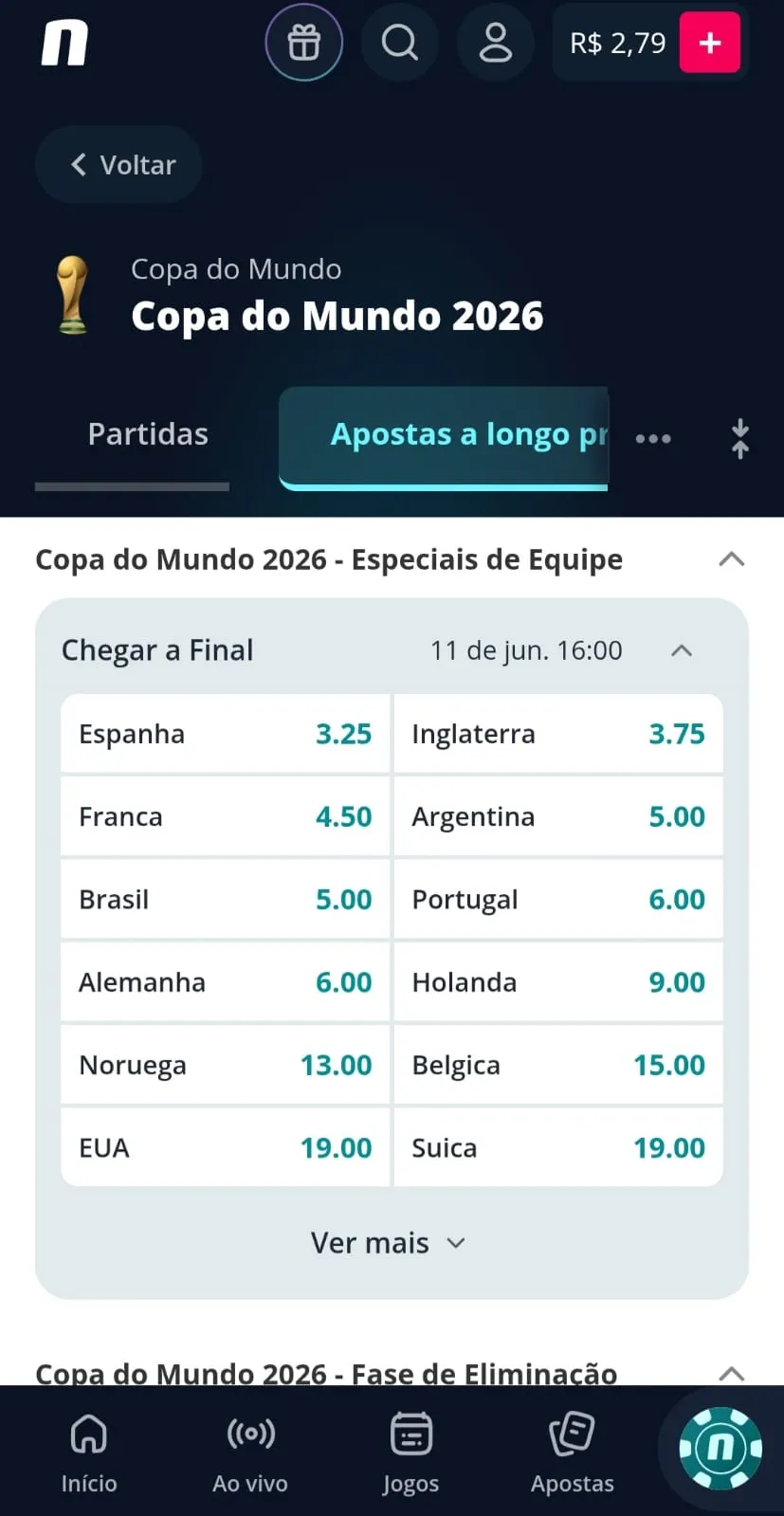Open the user profile icon
784x1516 pixels.
[495, 42]
